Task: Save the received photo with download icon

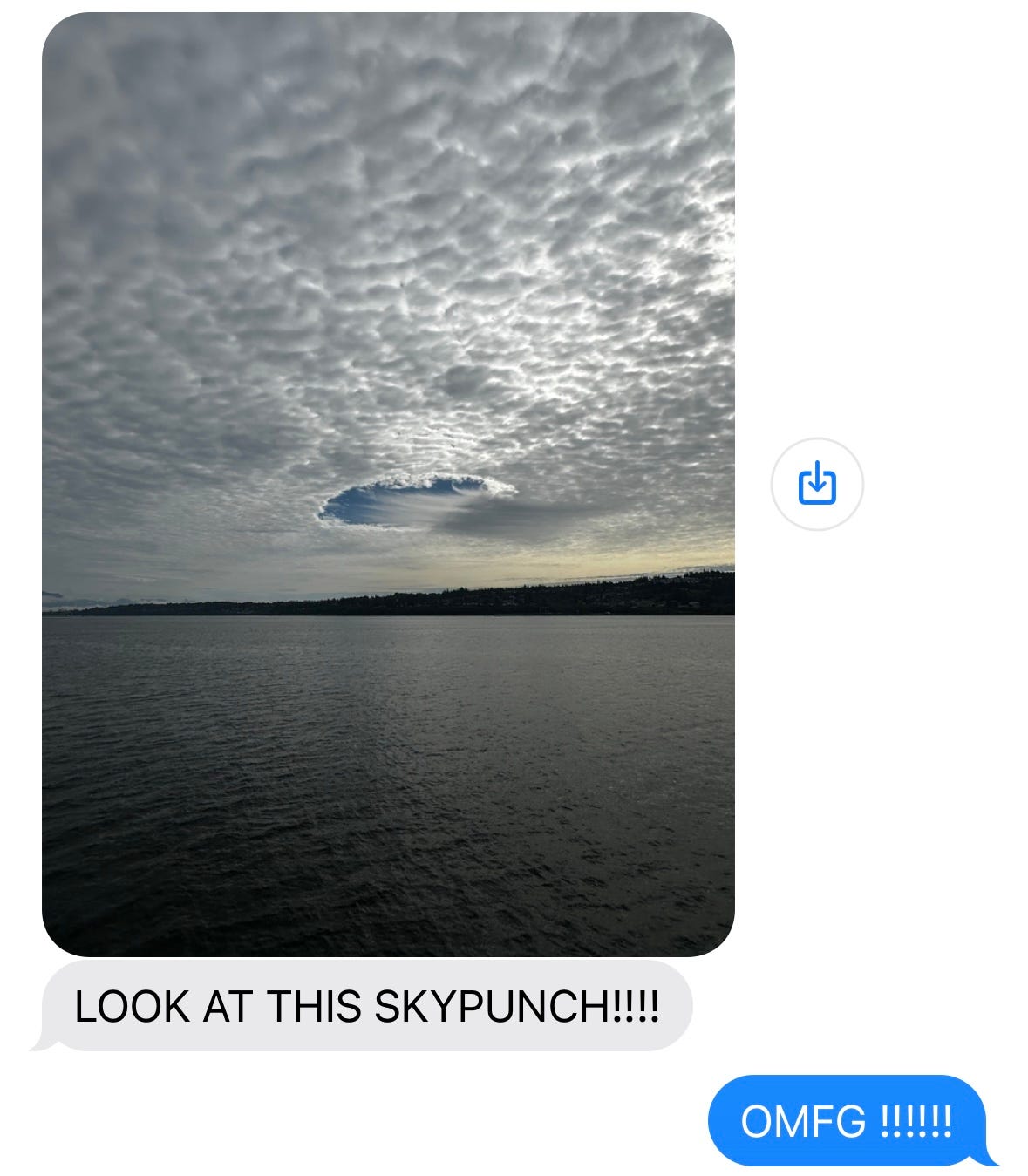Action: tap(817, 484)
